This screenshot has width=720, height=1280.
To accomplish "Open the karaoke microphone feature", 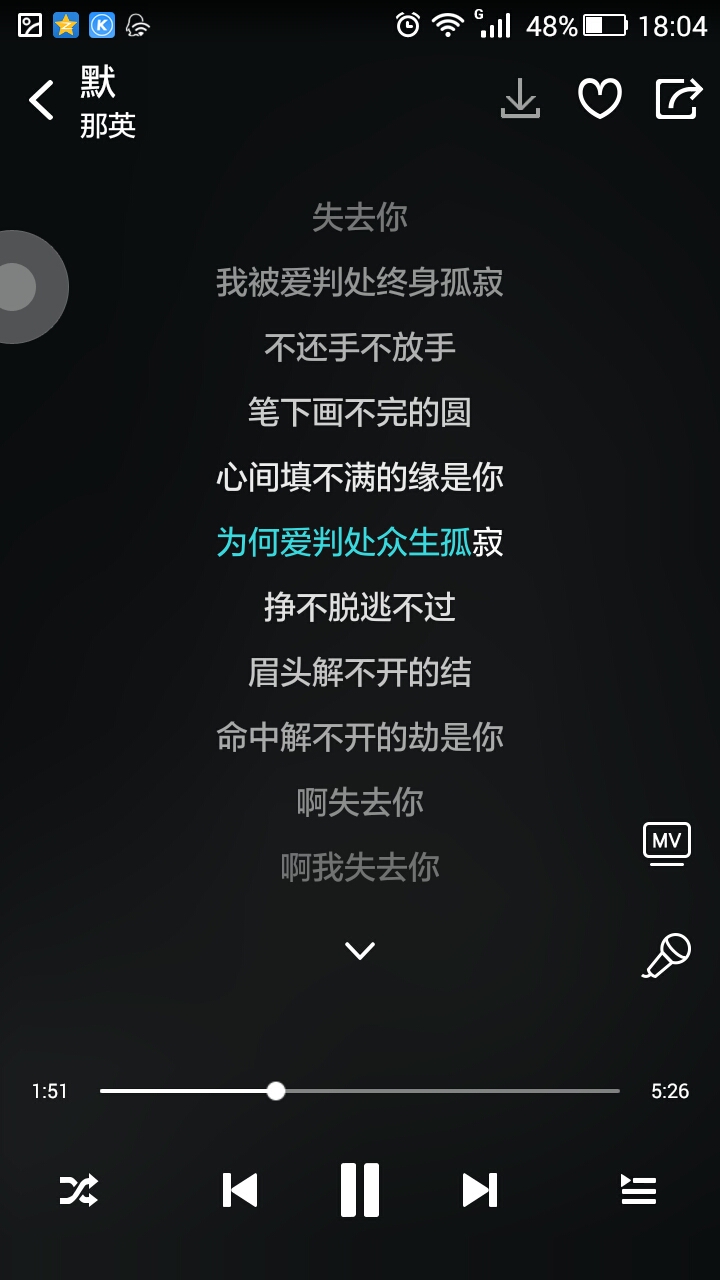I will (x=666, y=955).
